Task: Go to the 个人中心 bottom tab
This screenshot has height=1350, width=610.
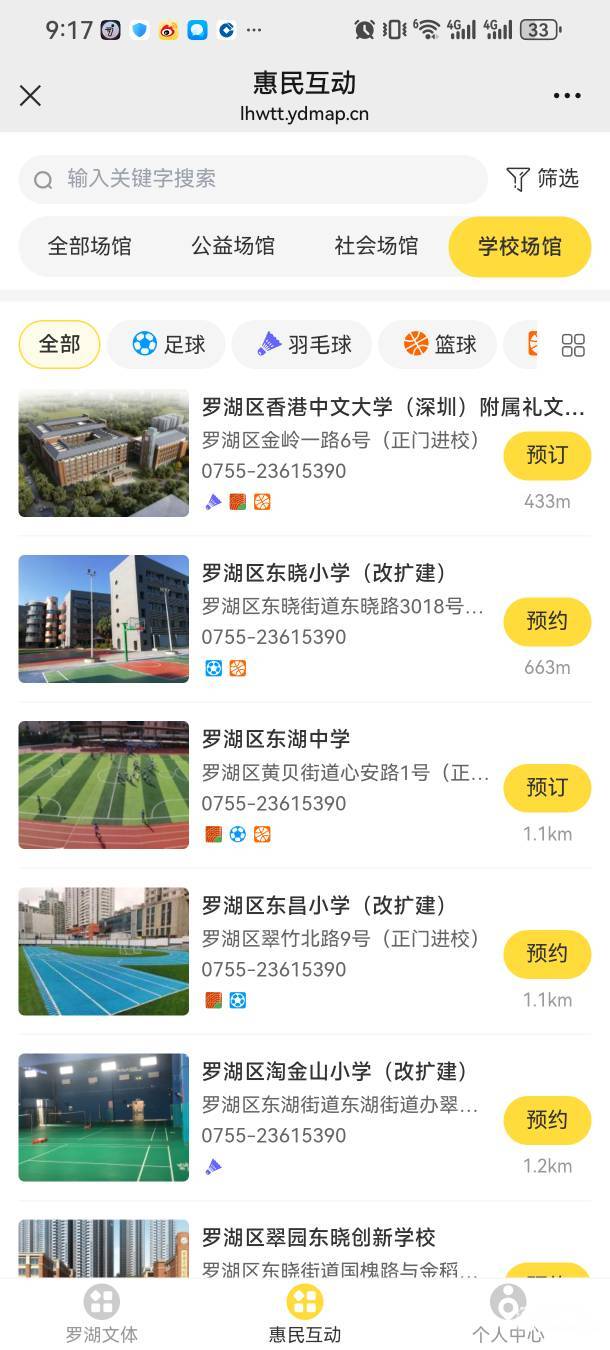Action: (x=508, y=1314)
